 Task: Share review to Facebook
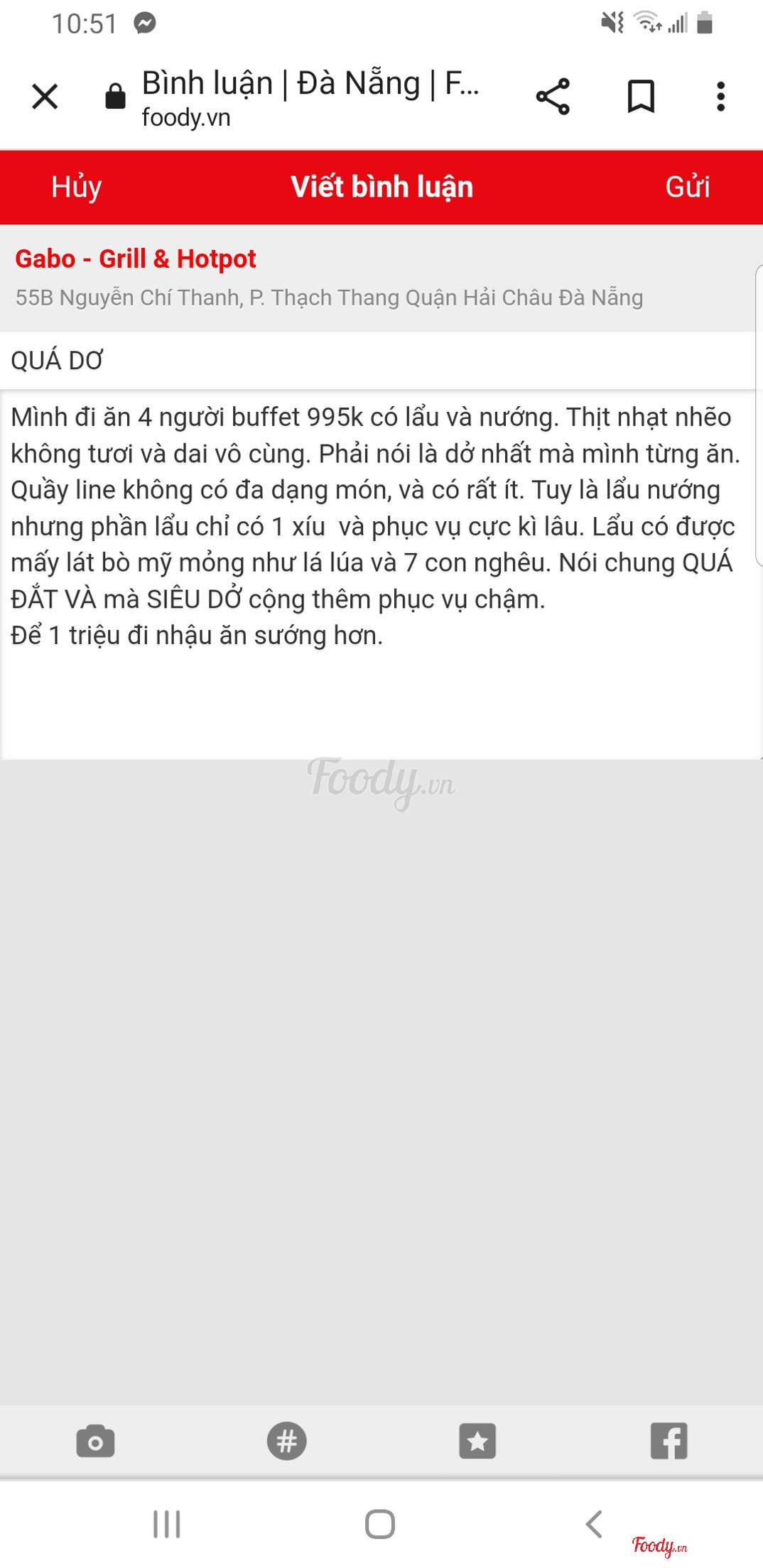[669, 1441]
